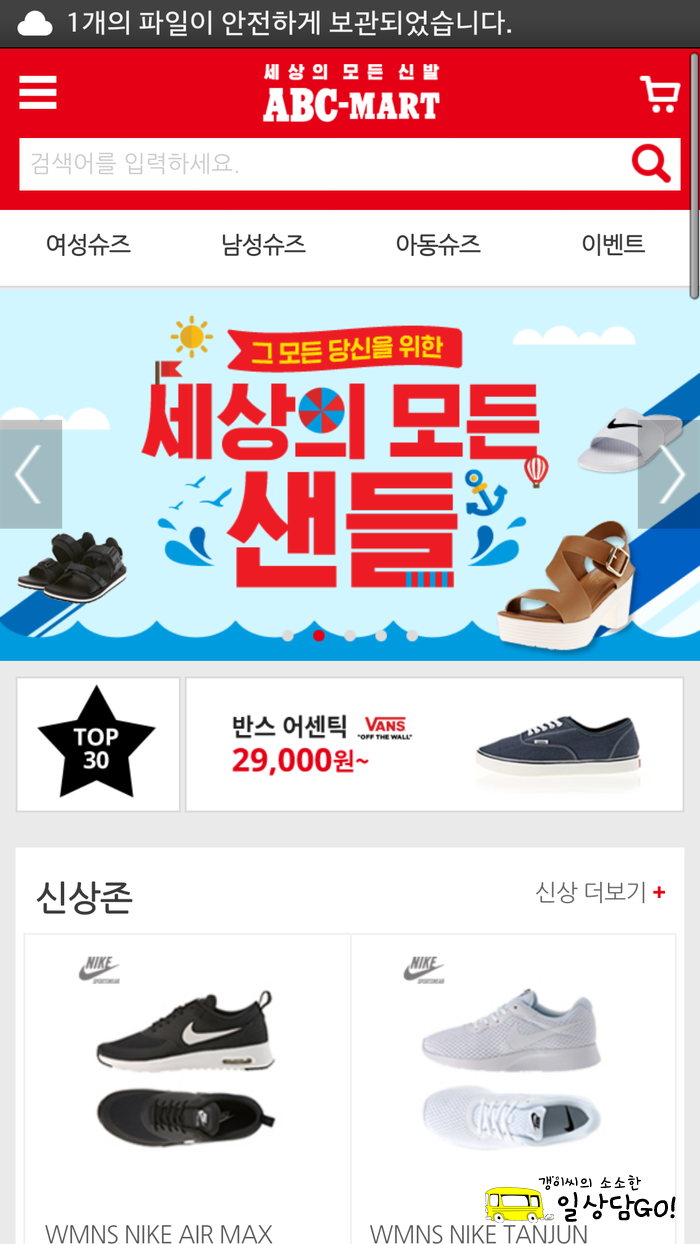Open the WMNS NIKE TANJUN product card
This screenshot has height=1244, width=700.
[x=512, y=1080]
